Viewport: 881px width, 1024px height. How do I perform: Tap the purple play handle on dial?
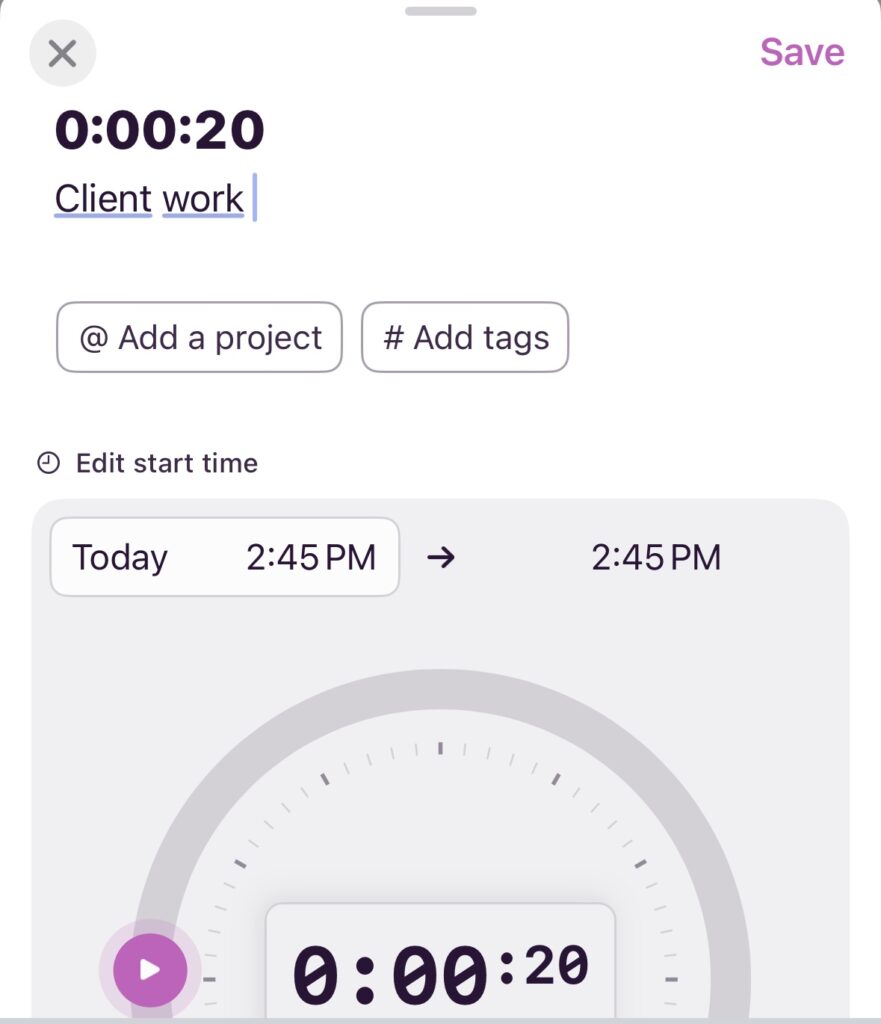[150, 969]
